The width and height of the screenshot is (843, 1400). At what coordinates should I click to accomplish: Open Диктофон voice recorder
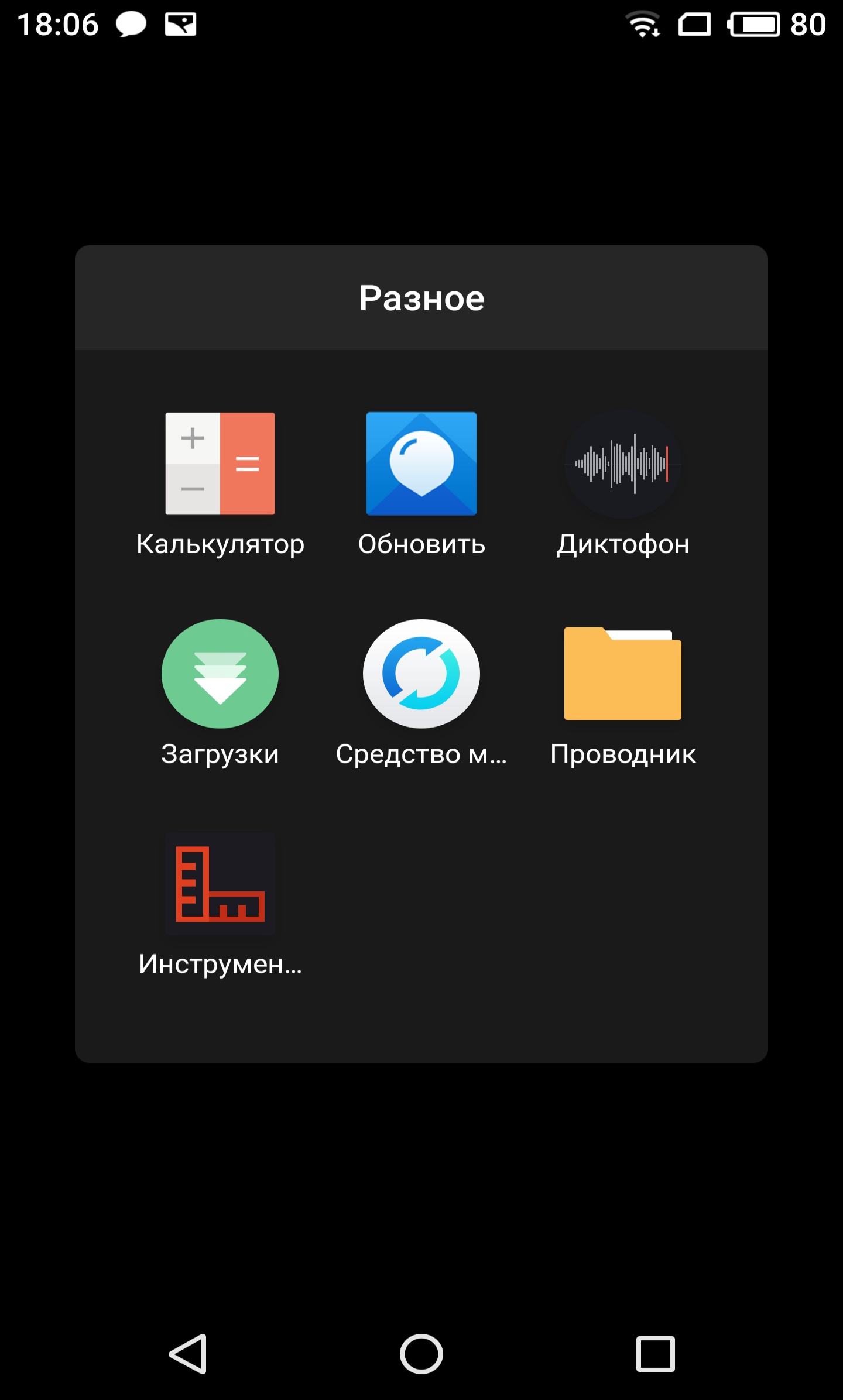pos(623,464)
